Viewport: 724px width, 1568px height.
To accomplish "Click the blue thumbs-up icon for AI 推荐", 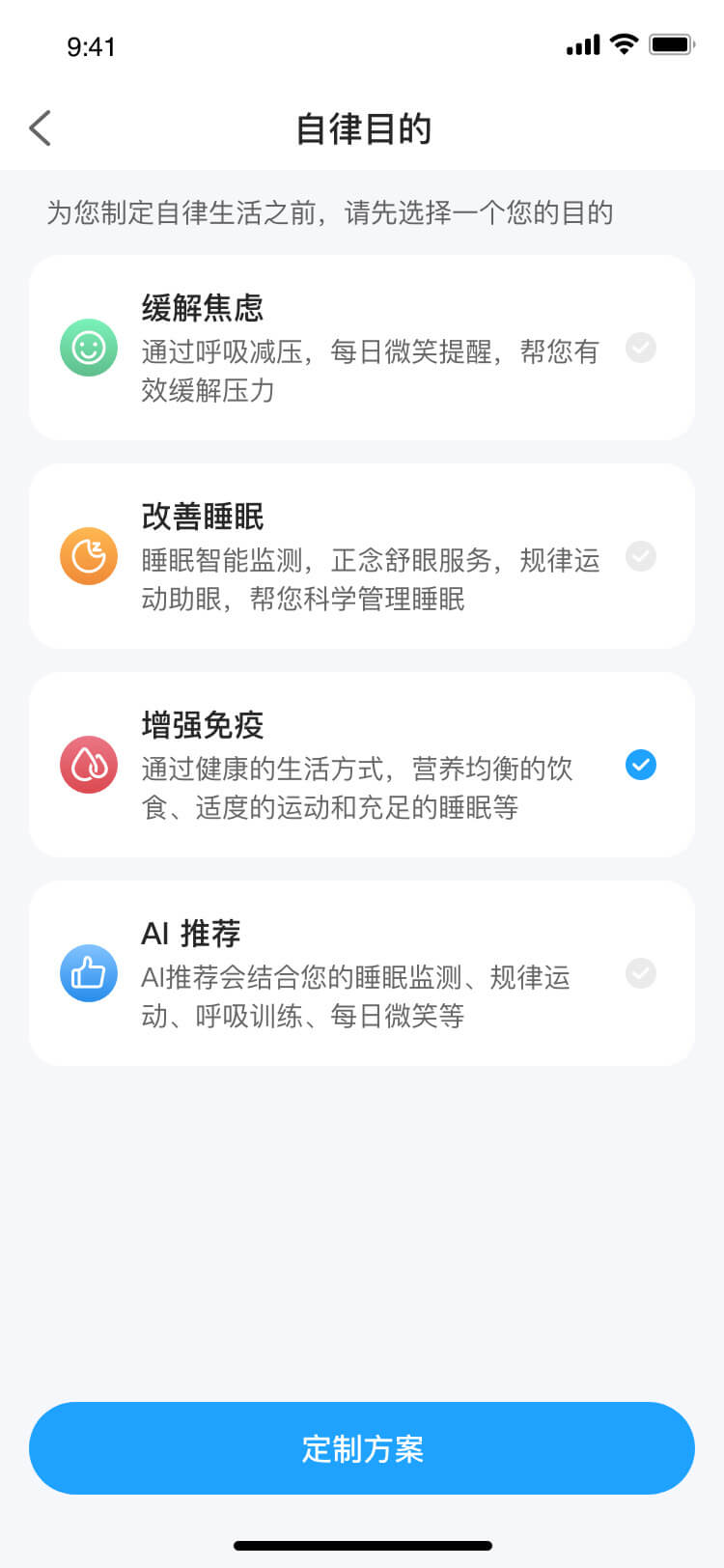I will (88, 973).
